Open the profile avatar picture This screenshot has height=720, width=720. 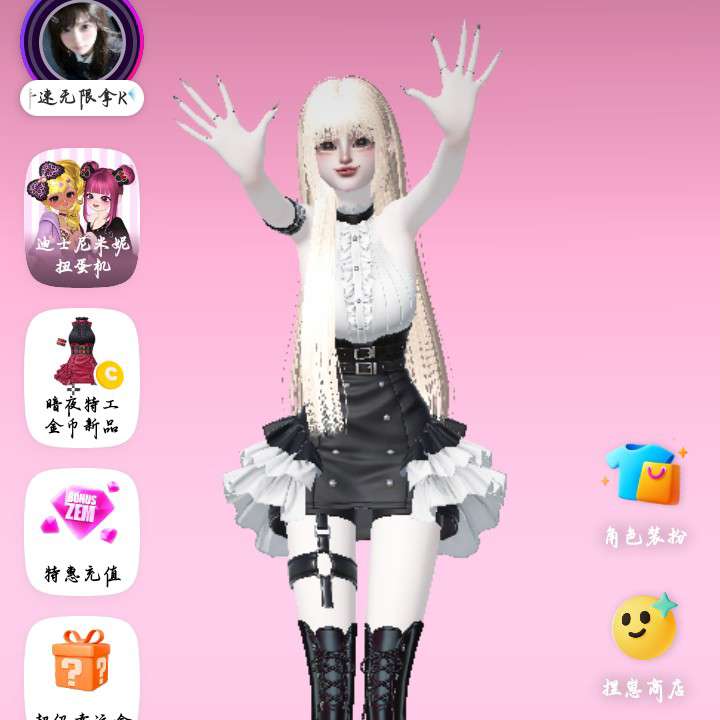[82, 40]
